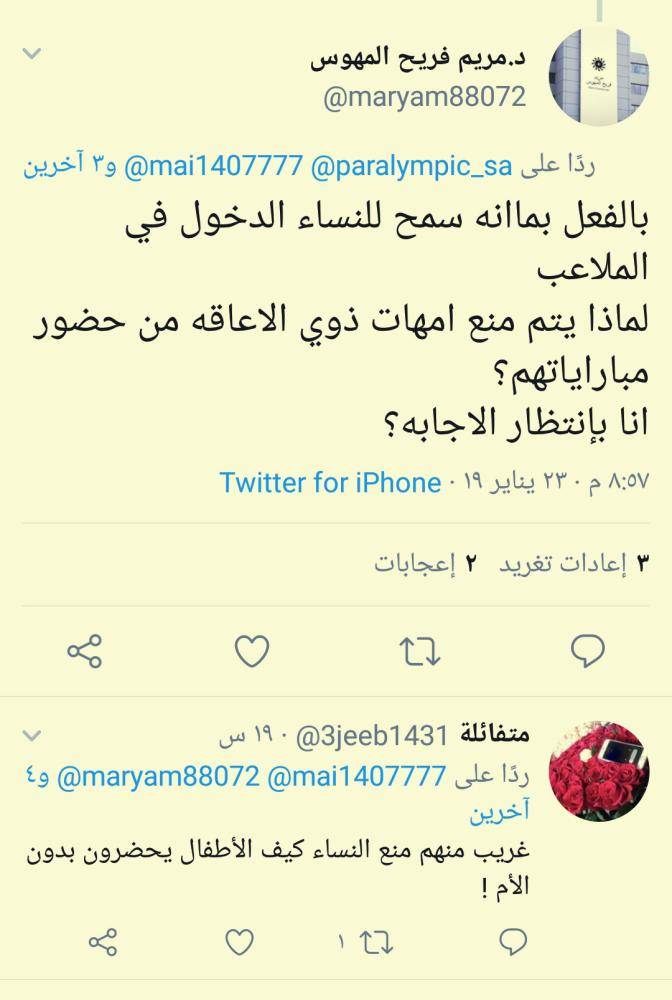Retweet Maryam's tweet
Viewport: 672px width, 1000px height.
tap(420, 652)
